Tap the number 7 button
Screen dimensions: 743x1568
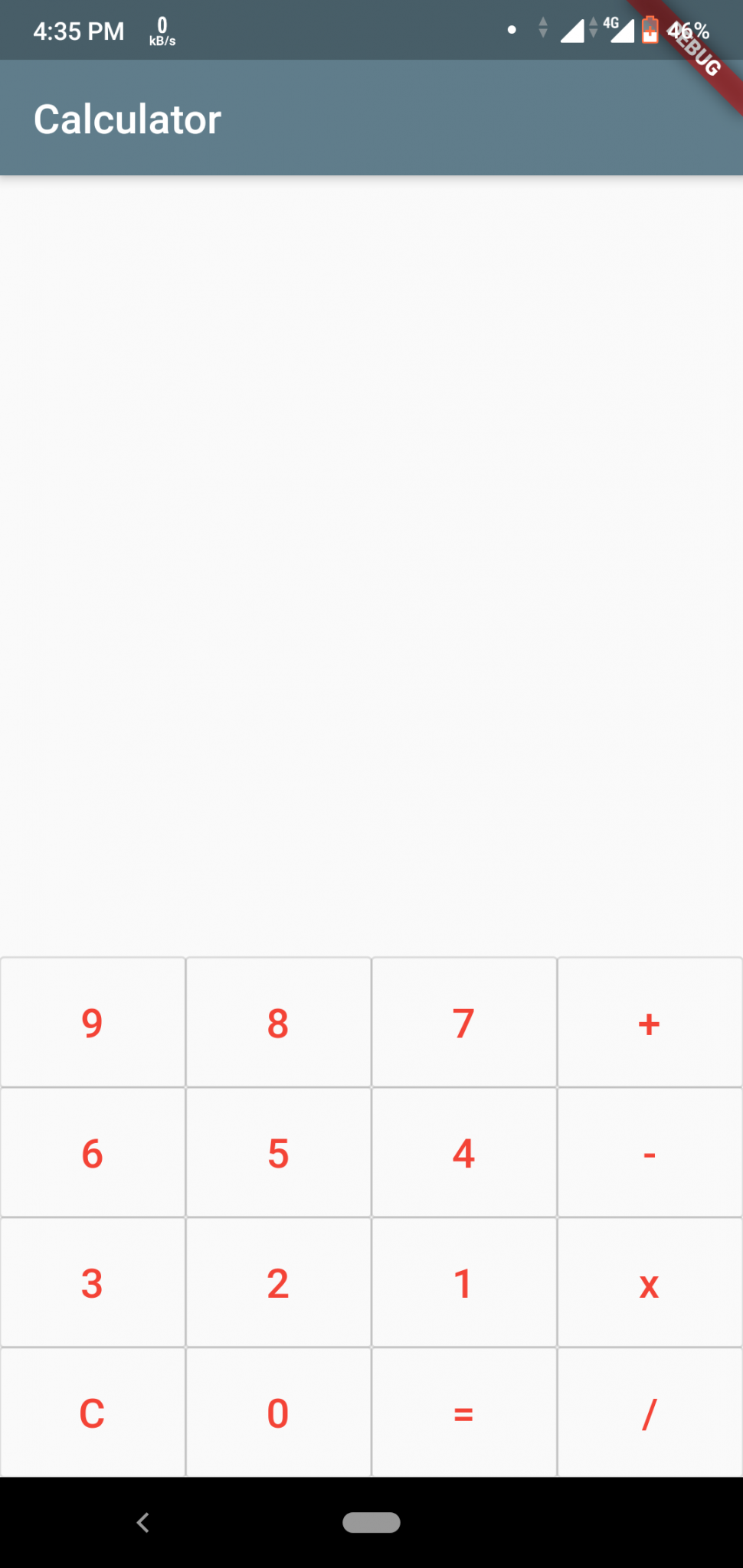463,1022
